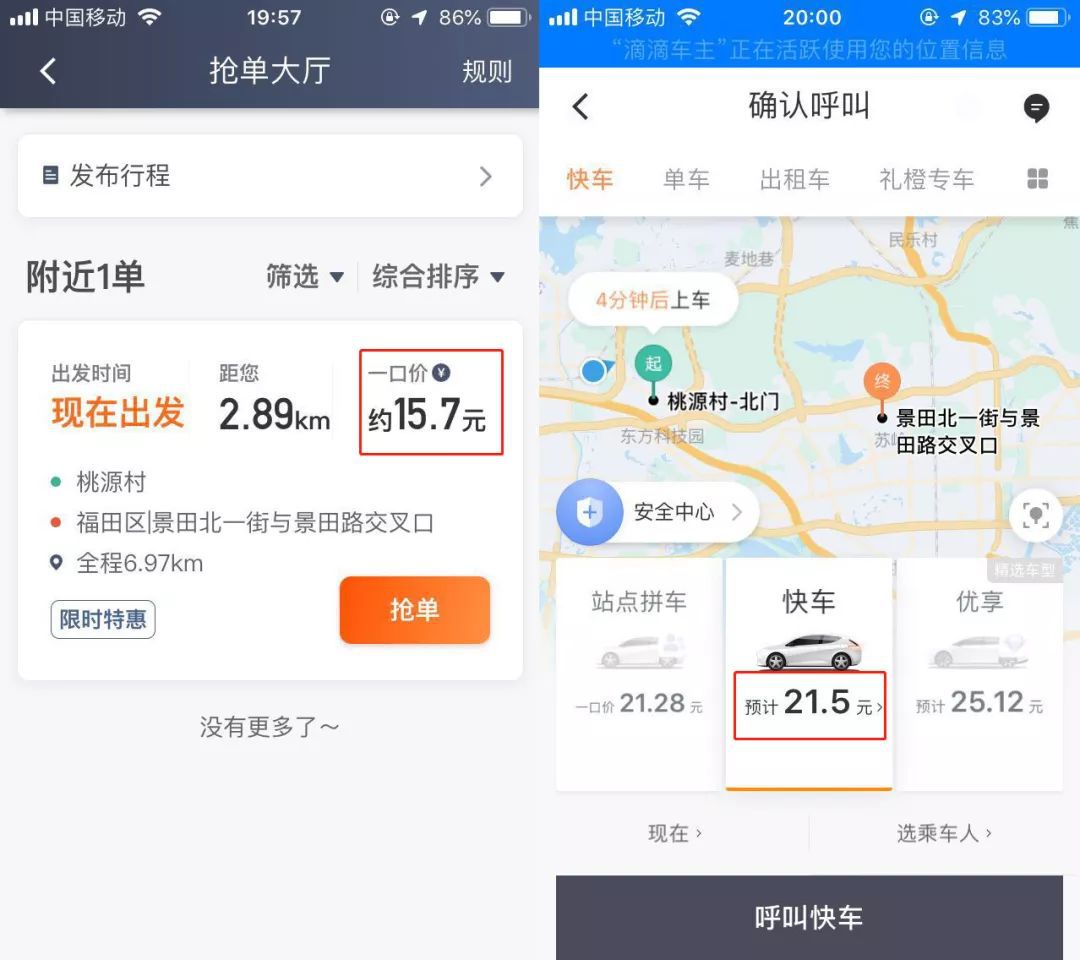Screen dimensions: 1080x960
Task: Select the 礼橙专车 tab
Action: click(926, 179)
